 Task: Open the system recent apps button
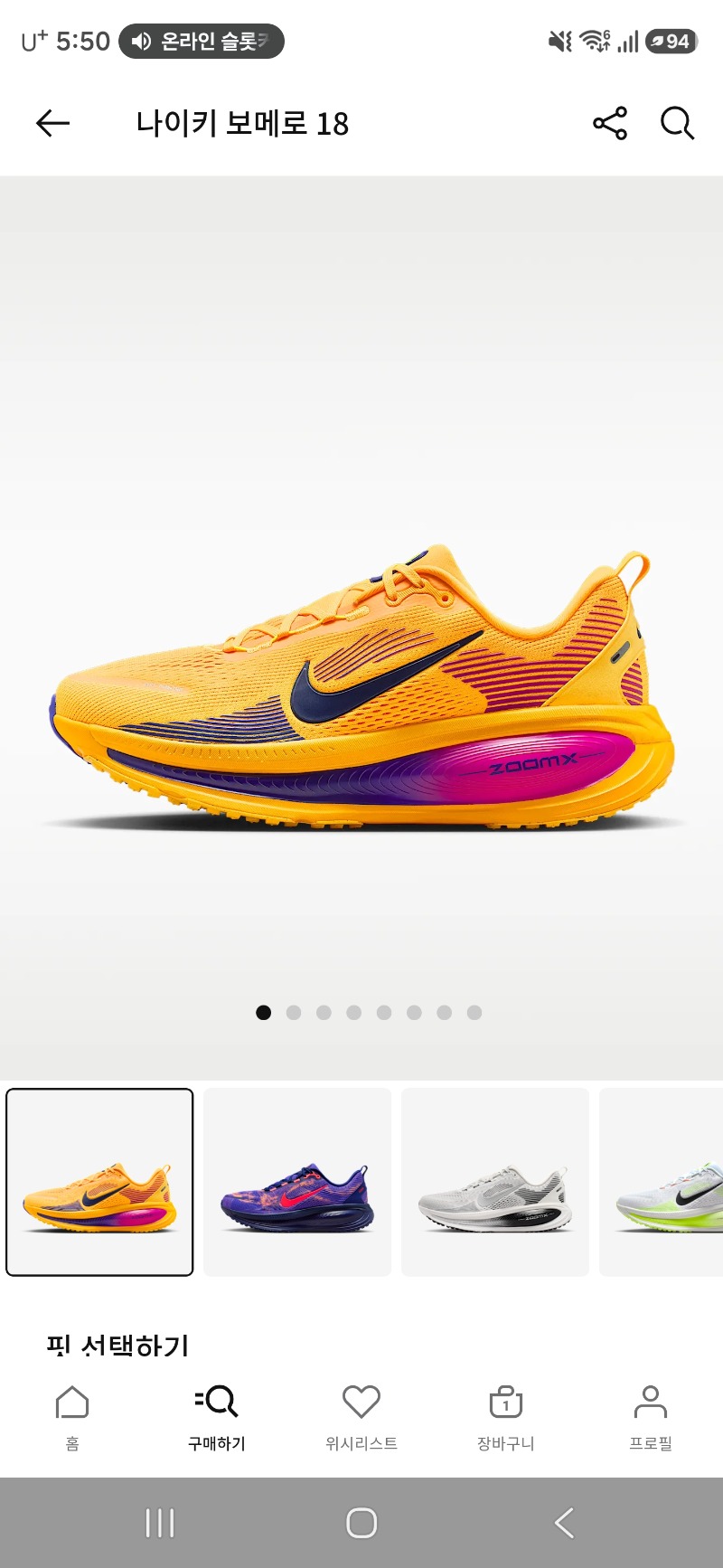coord(160,1523)
